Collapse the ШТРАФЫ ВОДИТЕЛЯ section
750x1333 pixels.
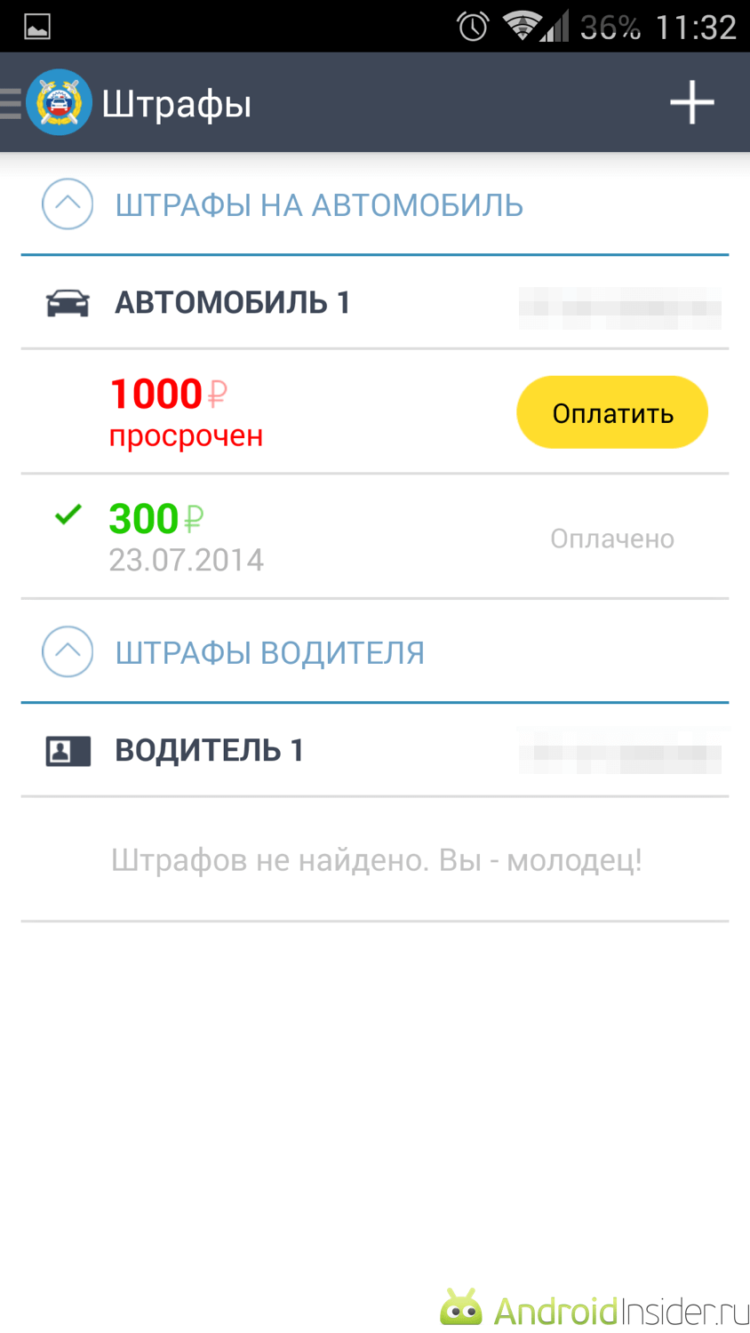click(x=67, y=651)
